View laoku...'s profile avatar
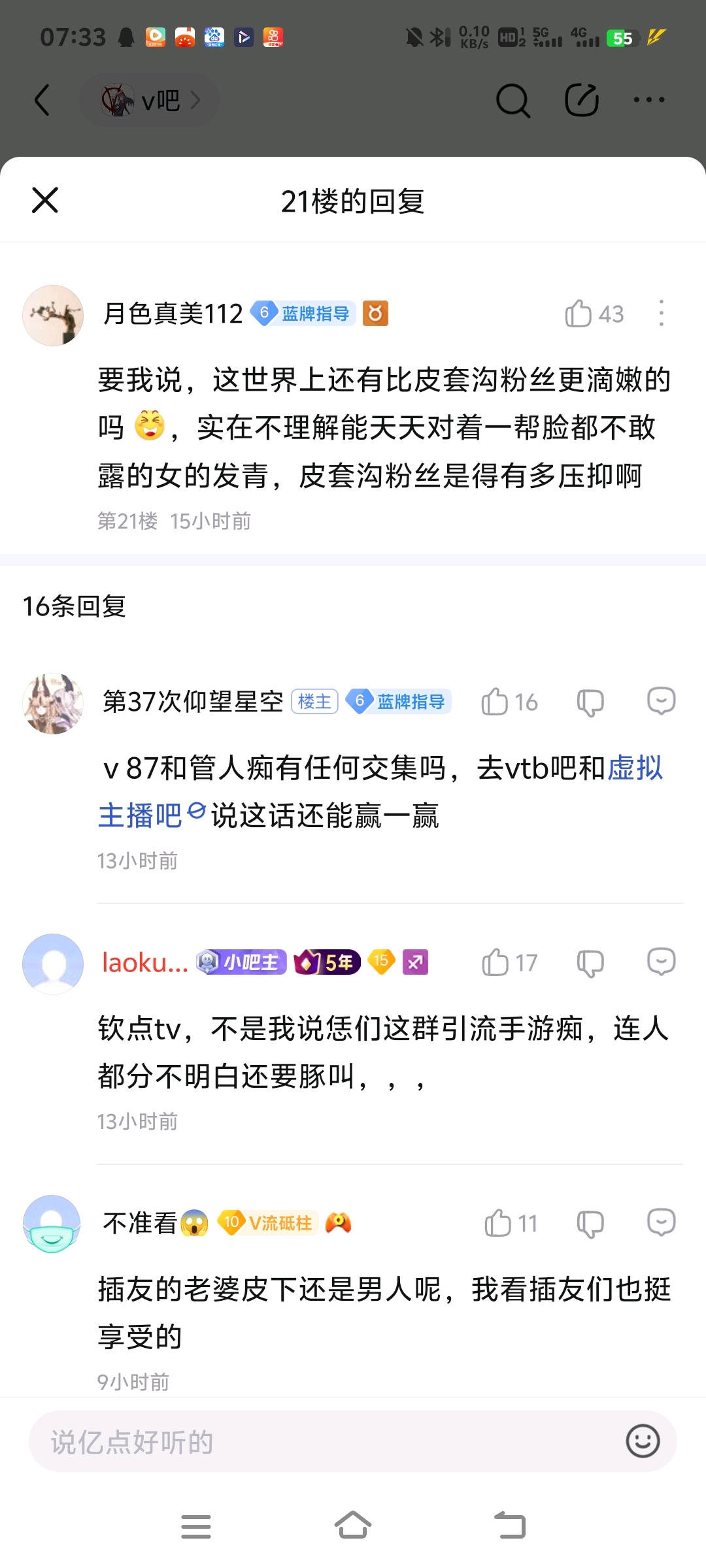Image resolution: width=706 pixels, height=1568 pixels. (53, 964)
